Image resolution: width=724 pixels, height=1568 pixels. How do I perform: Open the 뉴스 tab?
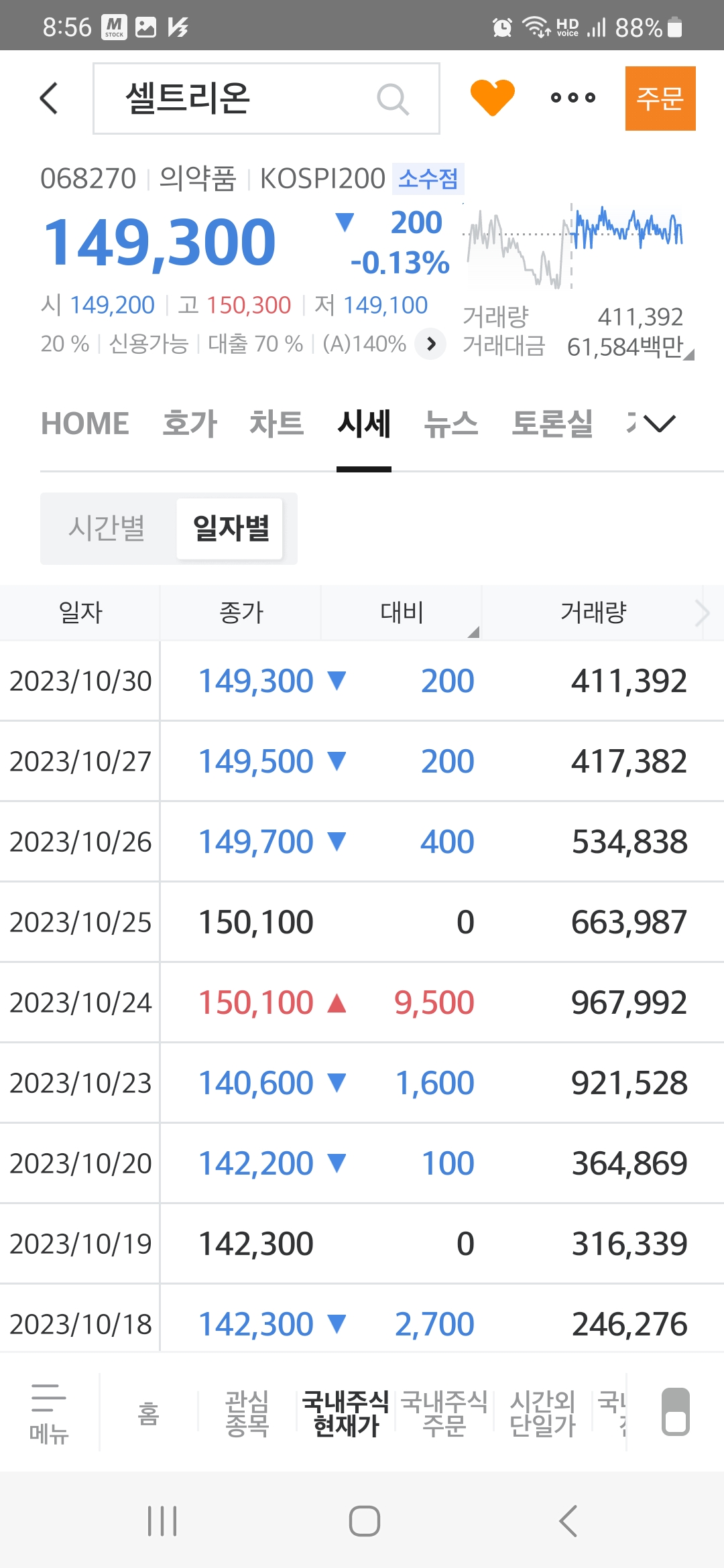[452, 423]
